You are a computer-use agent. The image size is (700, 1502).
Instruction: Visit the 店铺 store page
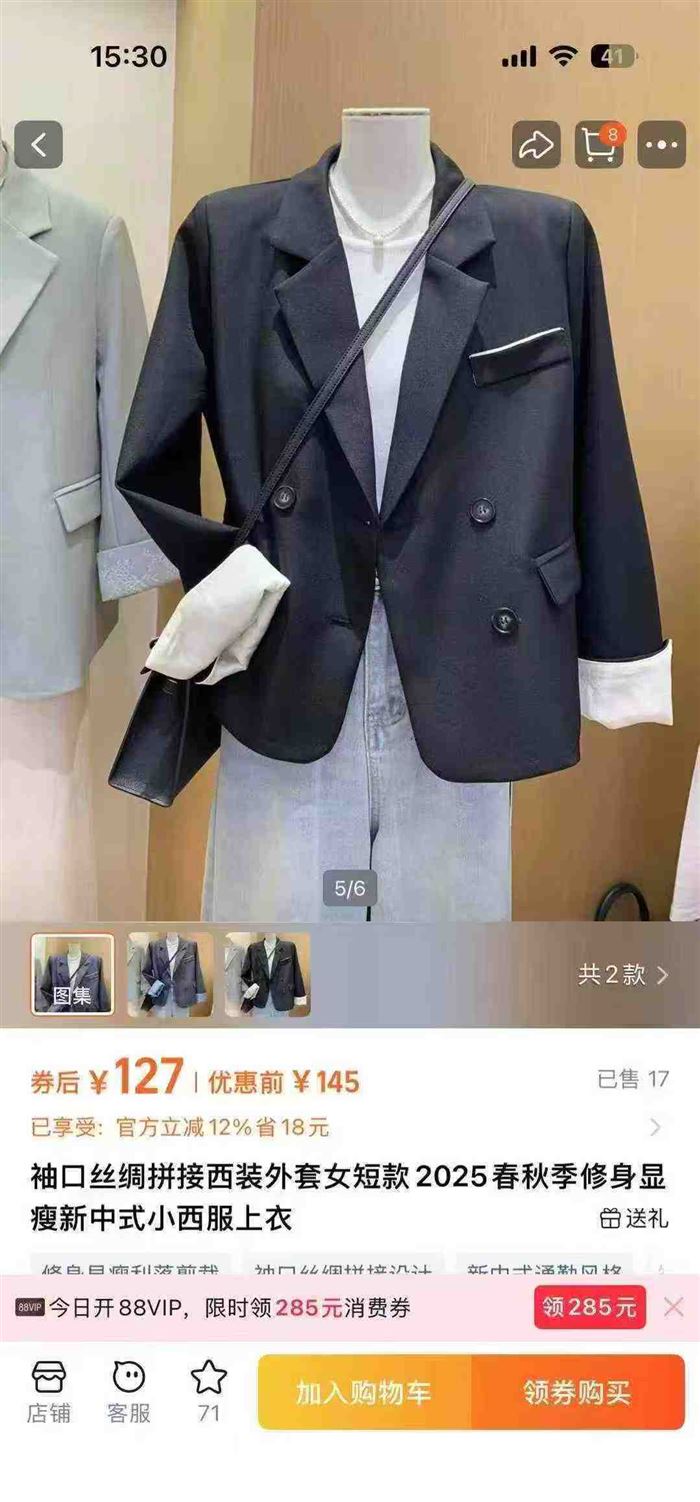(48, 1390)
